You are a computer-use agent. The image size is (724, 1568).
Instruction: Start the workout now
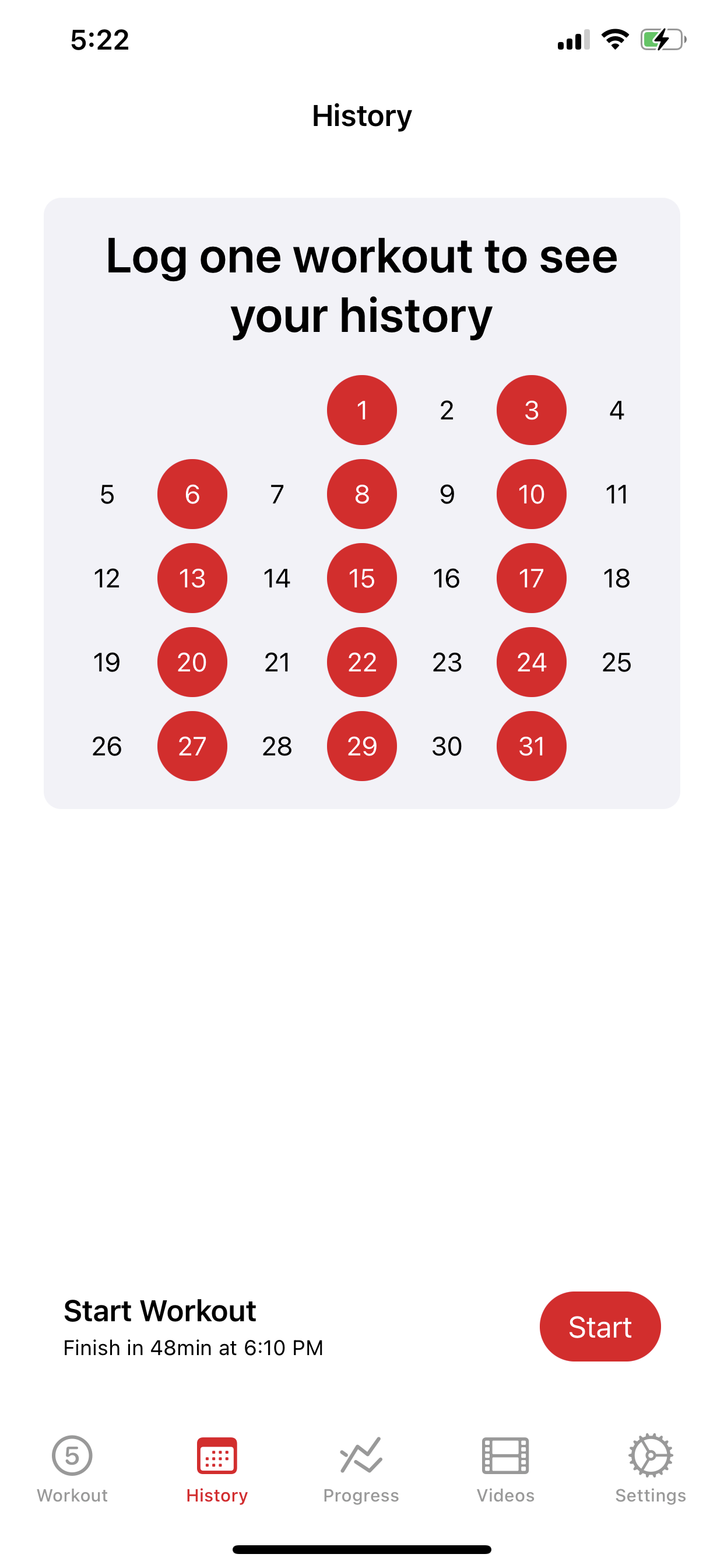click(x=599, y=1326)
